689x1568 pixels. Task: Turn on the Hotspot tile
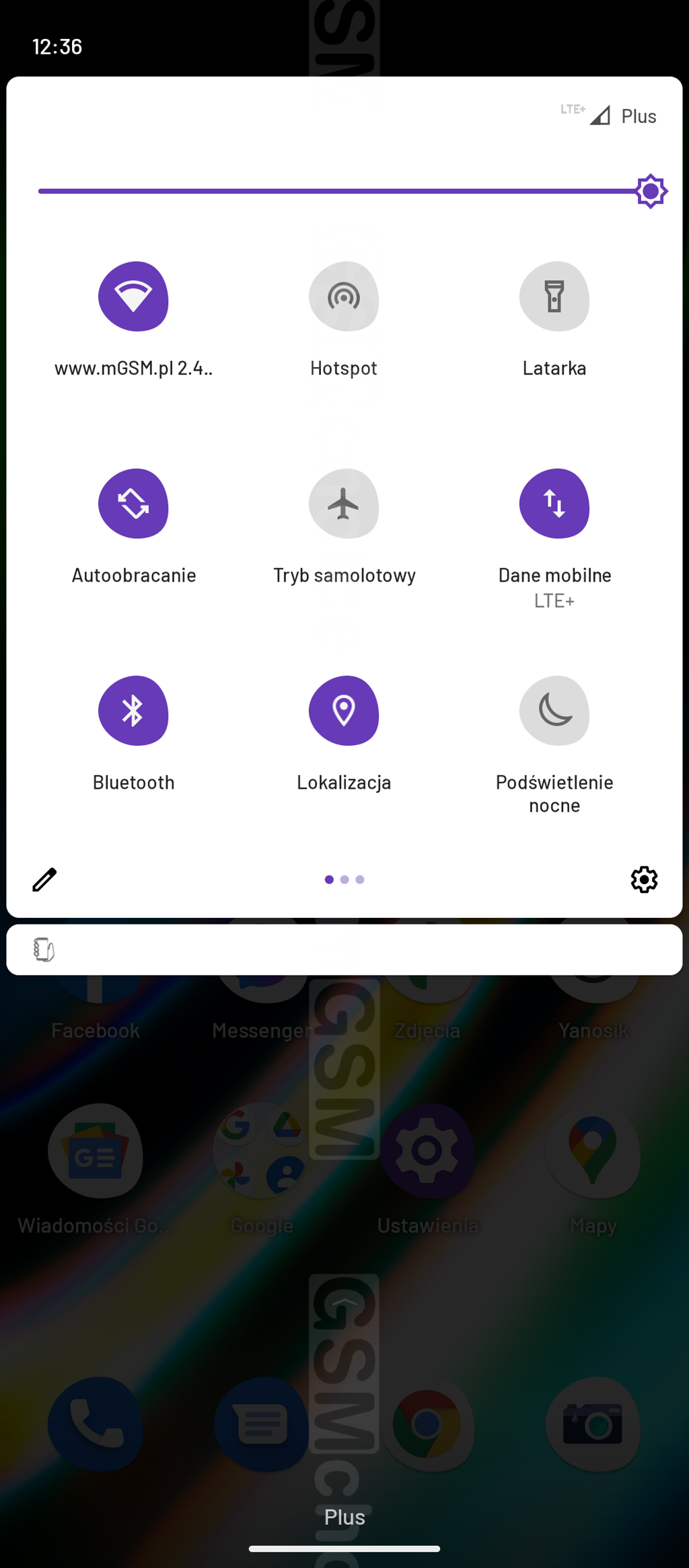pos(344,297)
